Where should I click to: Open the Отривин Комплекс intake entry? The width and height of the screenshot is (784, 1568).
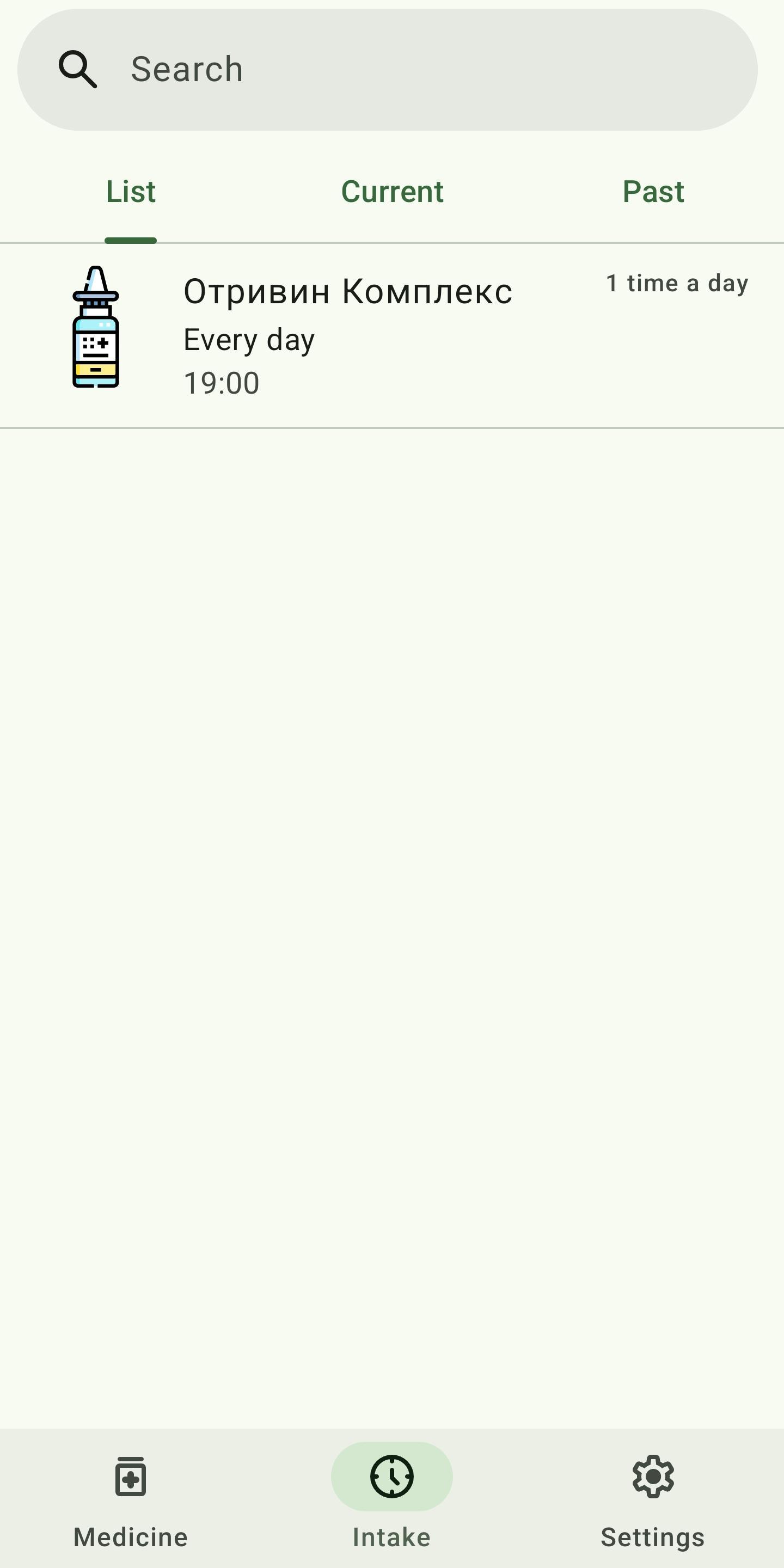[x=392, y=336]
